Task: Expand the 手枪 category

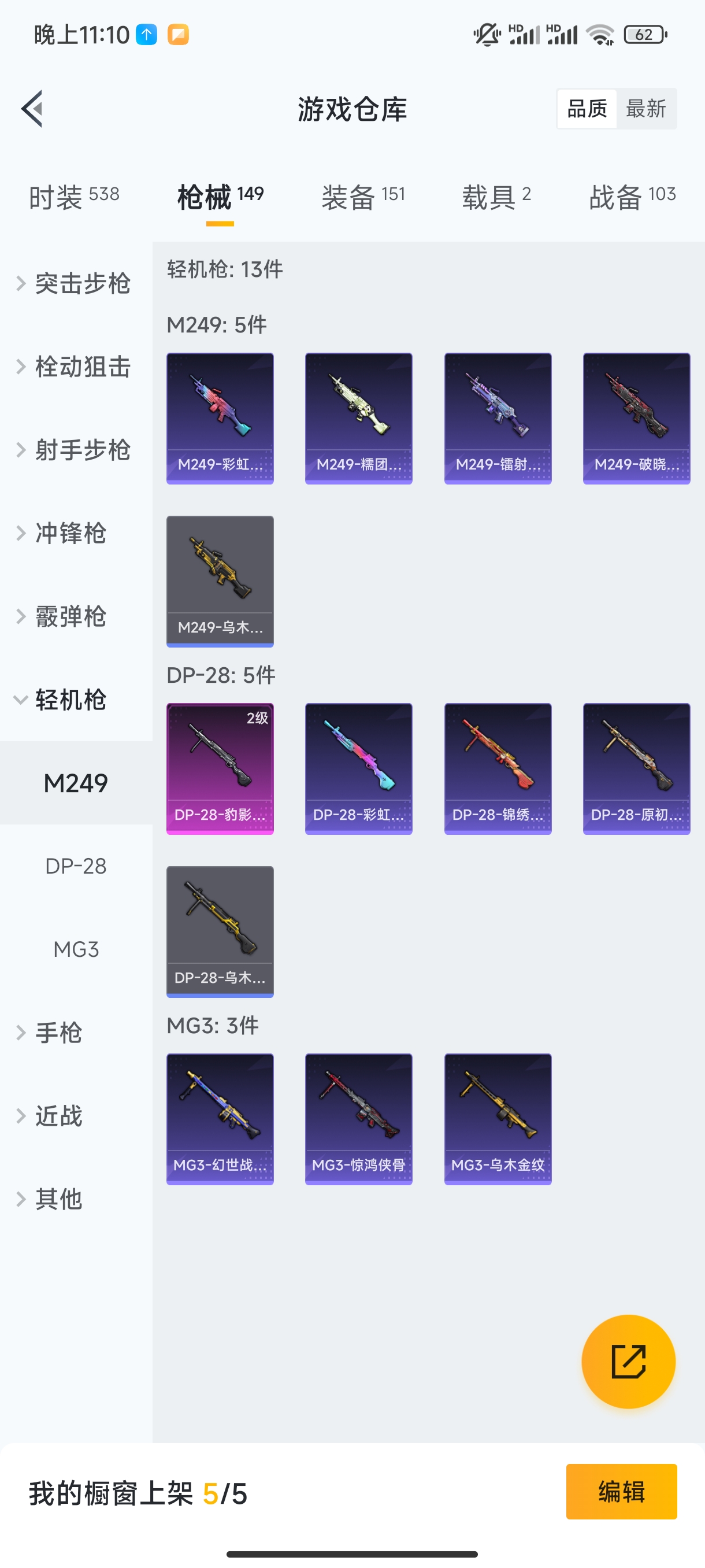Action: 58,1033
